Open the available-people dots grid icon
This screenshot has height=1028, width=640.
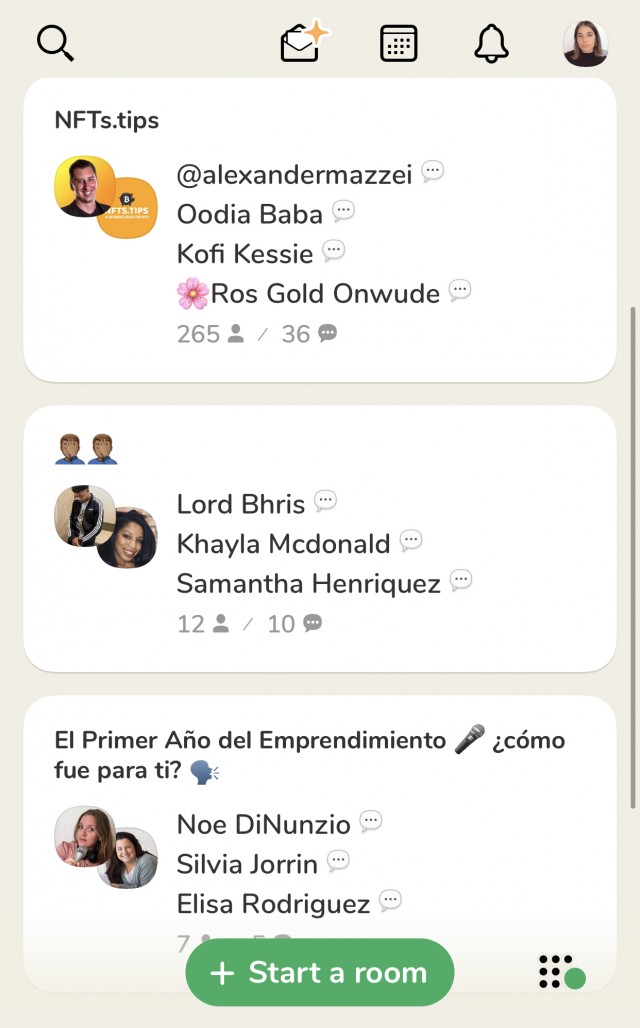[x=560, y=971]
